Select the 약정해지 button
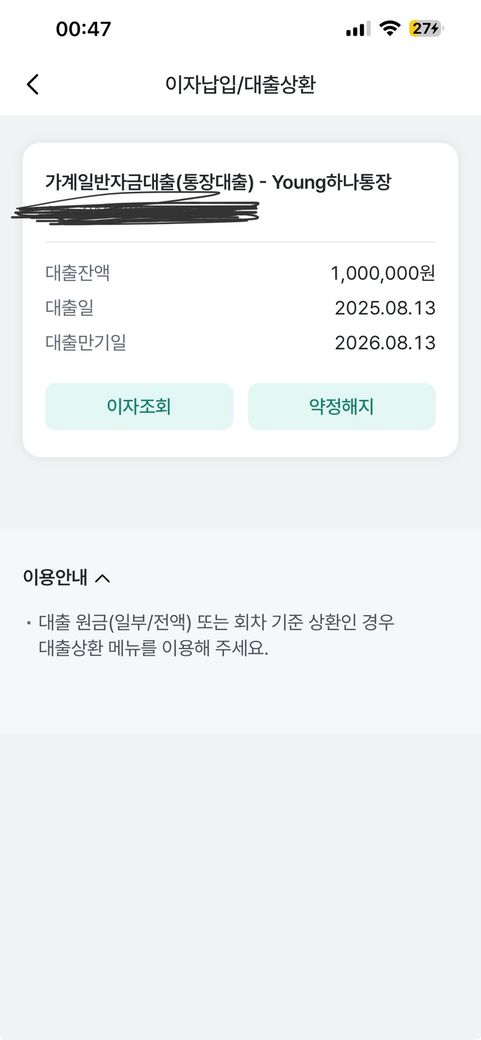Image resolution: width=481 pixels, height=1040 pixels. pos(342,407)
